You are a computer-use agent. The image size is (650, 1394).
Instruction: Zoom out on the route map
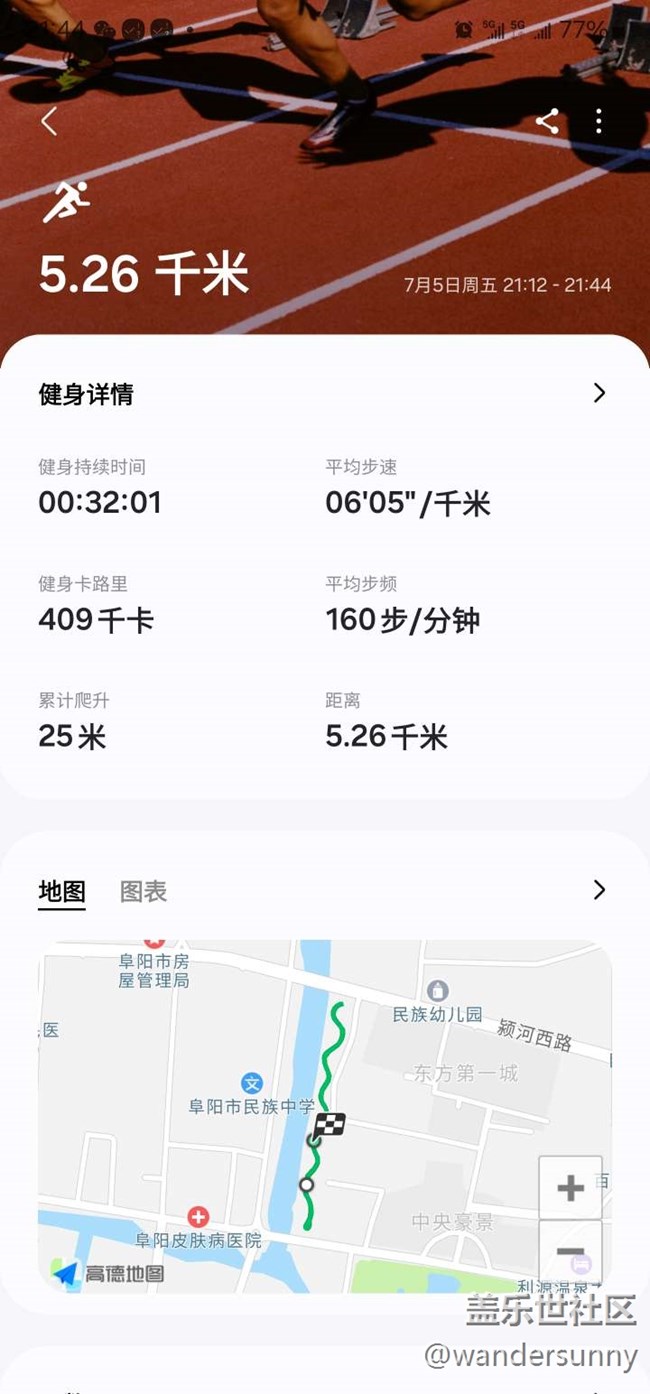570,1251
